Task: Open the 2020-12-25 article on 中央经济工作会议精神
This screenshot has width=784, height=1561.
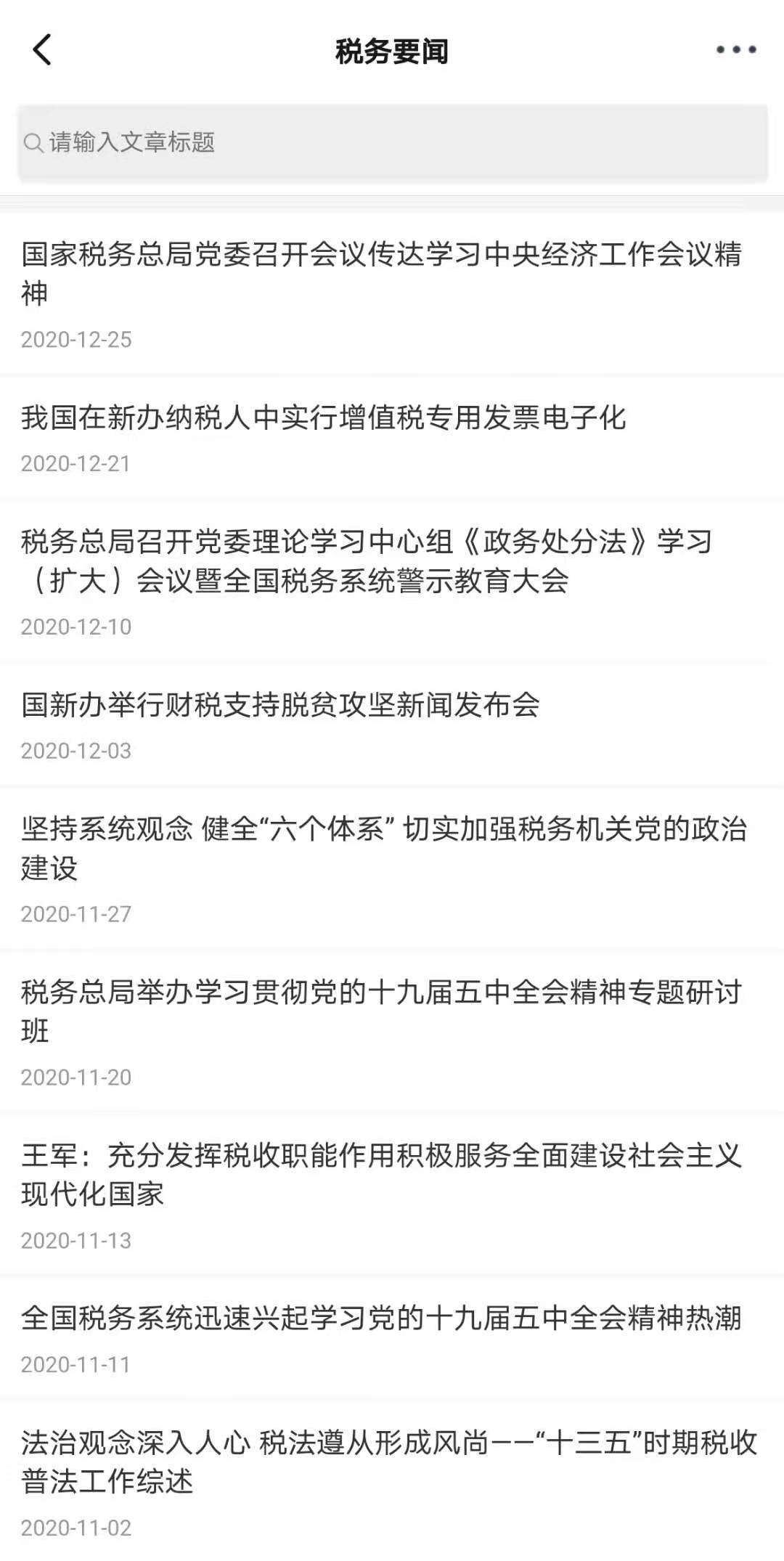Action: (392, 295)
